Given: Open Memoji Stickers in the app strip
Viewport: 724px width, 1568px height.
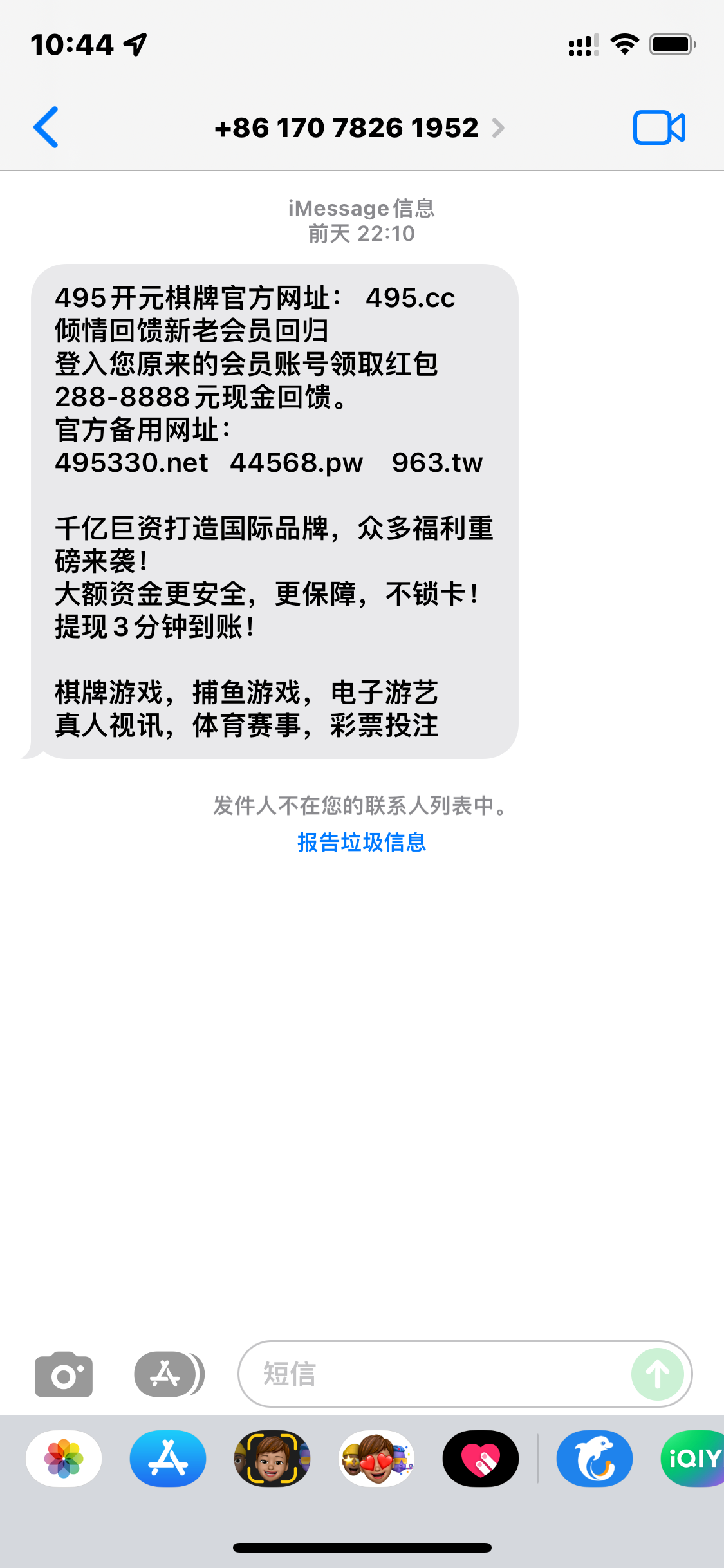Looking at the screenshot, I should [376, 1458].
